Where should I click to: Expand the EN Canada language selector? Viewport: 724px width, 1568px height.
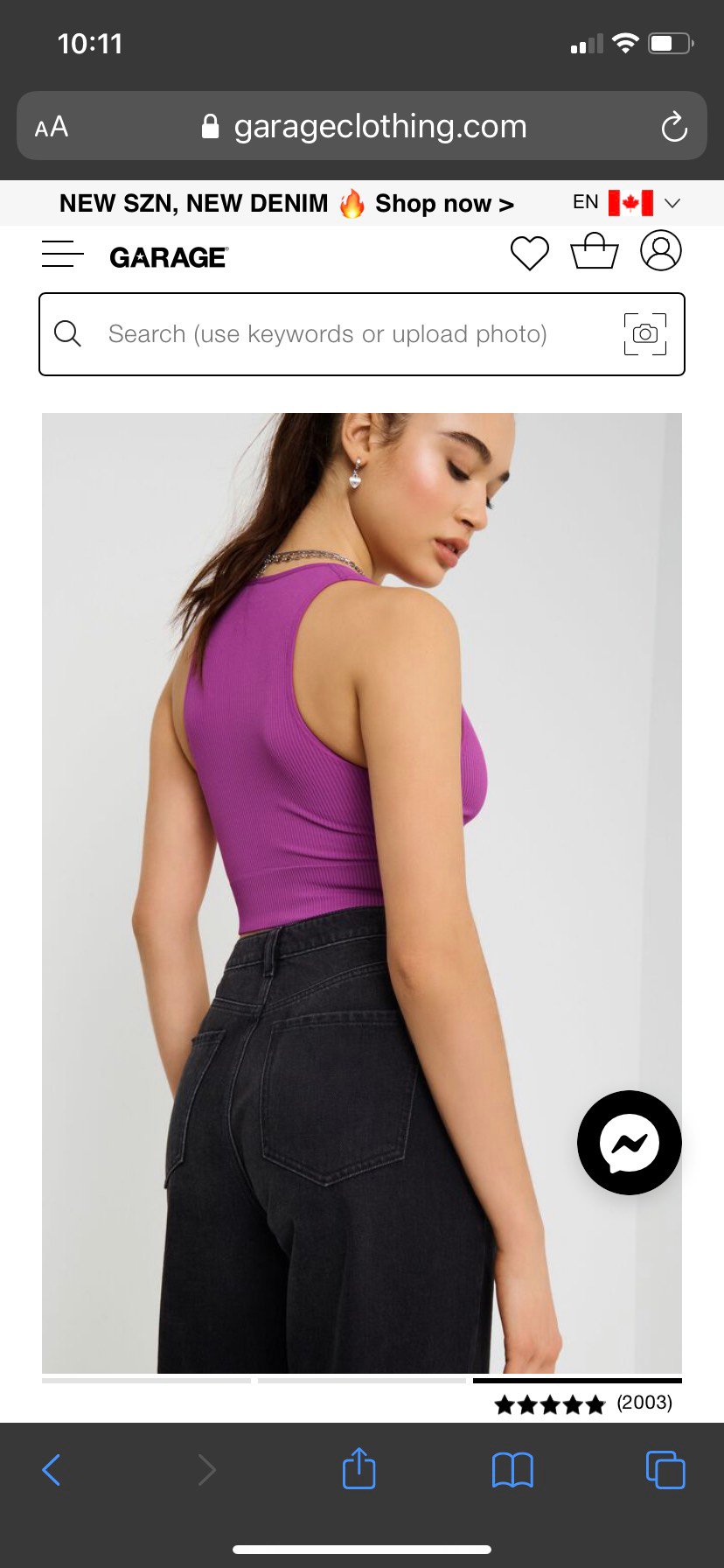[626, 203]
